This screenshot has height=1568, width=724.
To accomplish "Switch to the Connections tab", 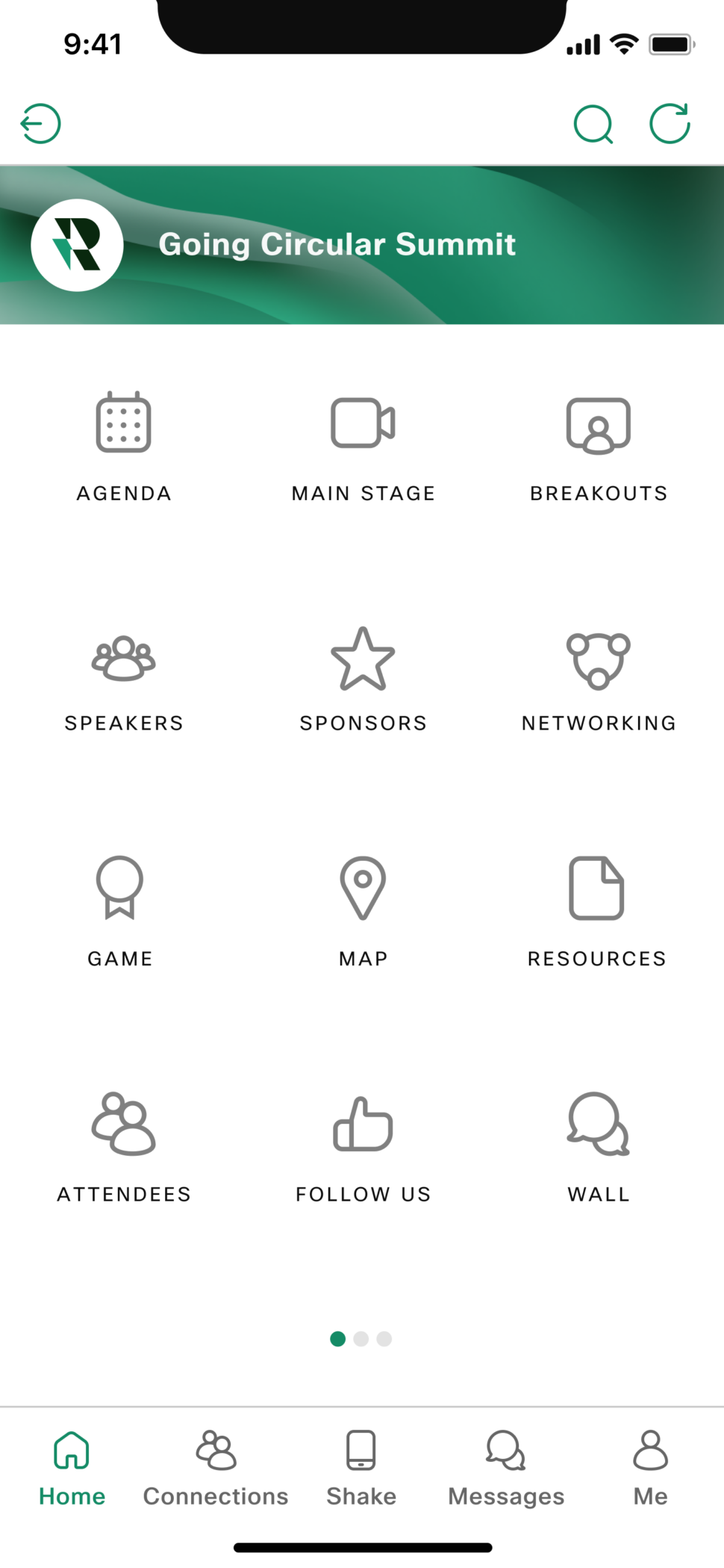I will (216, 1468).
